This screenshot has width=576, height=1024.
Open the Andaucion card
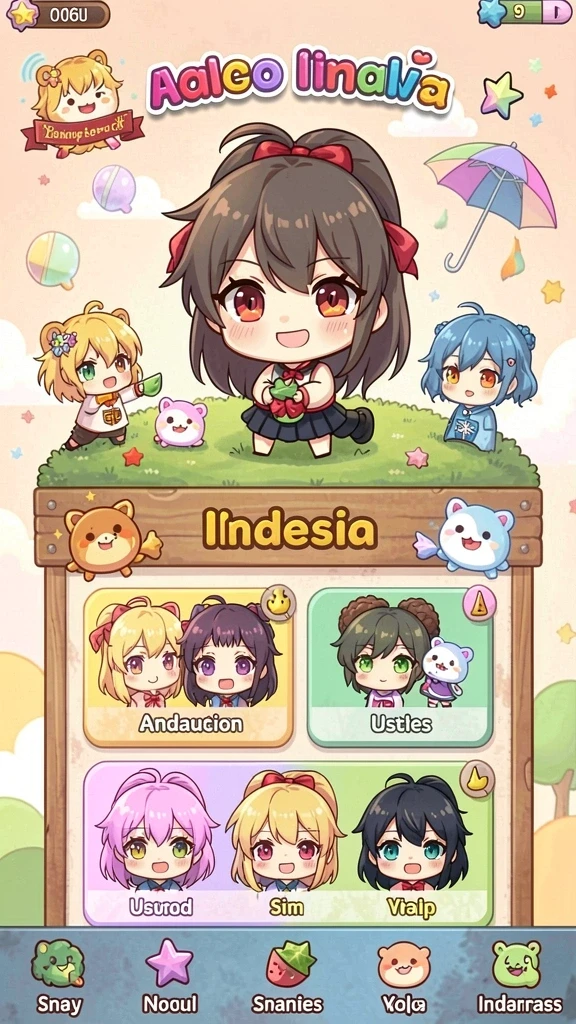189,667
